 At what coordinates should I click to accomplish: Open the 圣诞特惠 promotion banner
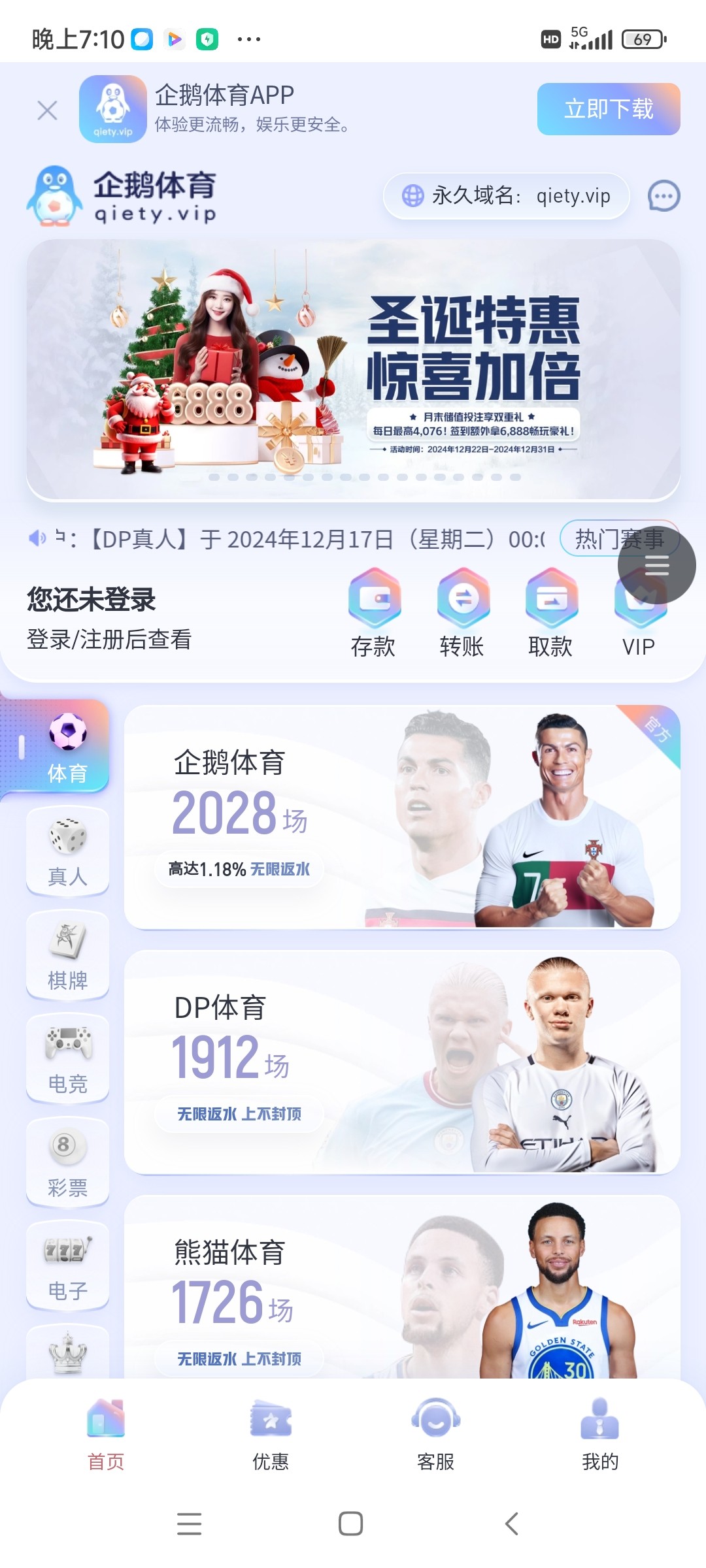pyautogui.click(x=353, y=369)
